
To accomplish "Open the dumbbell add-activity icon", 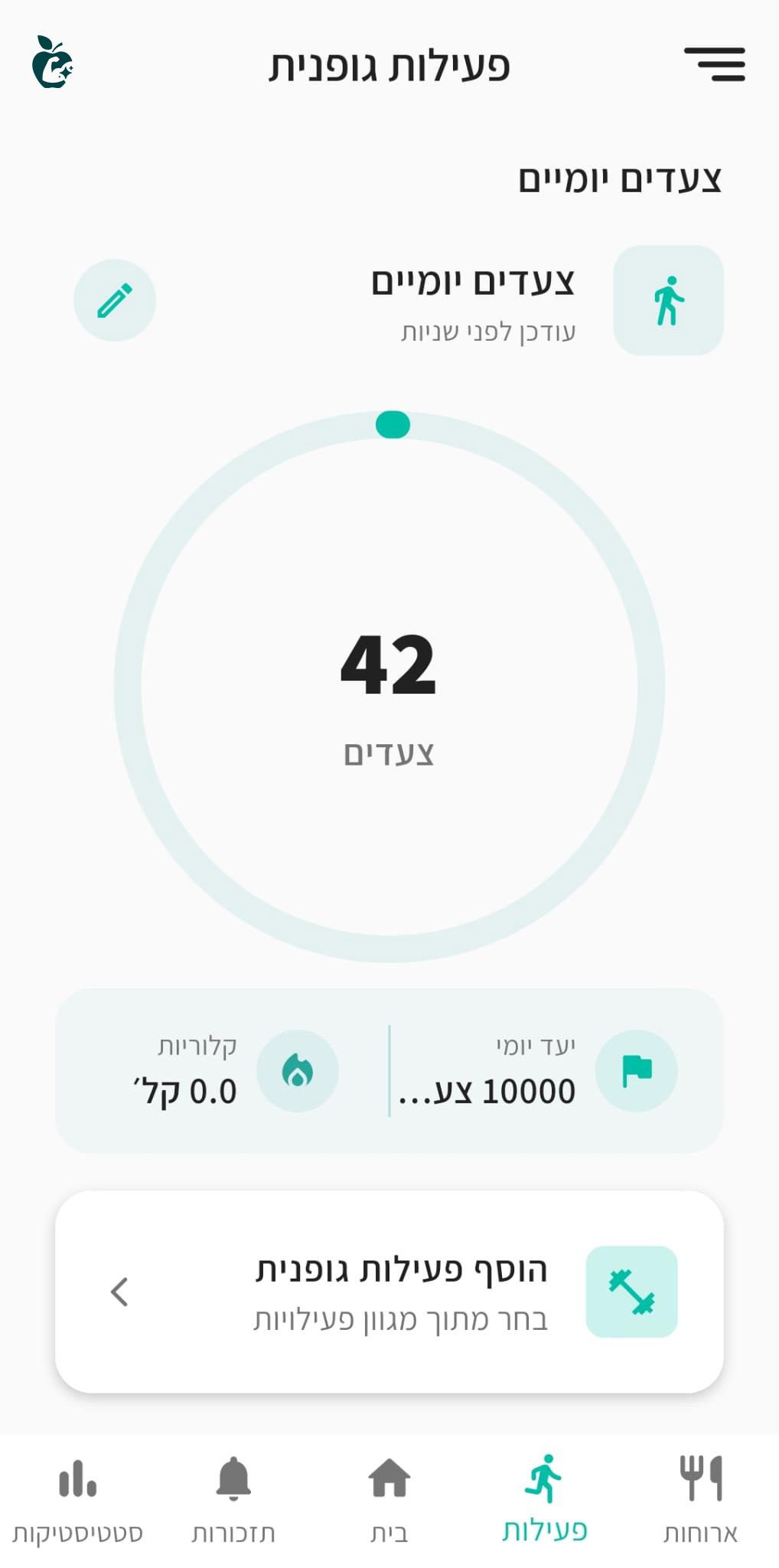I will 632,1291.
